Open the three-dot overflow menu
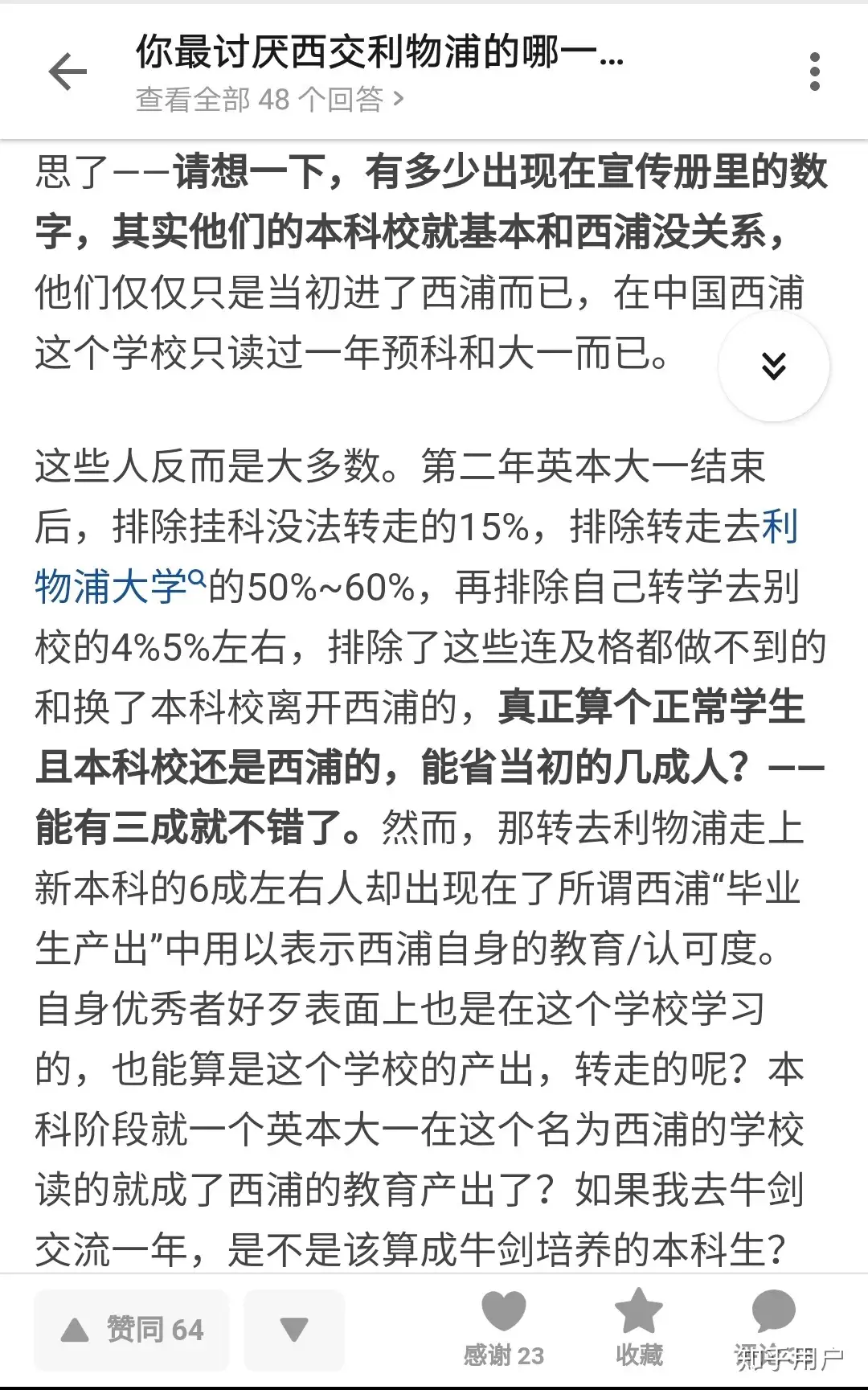Viewport: 868px width, 1390px height. [x=814, y=72]
